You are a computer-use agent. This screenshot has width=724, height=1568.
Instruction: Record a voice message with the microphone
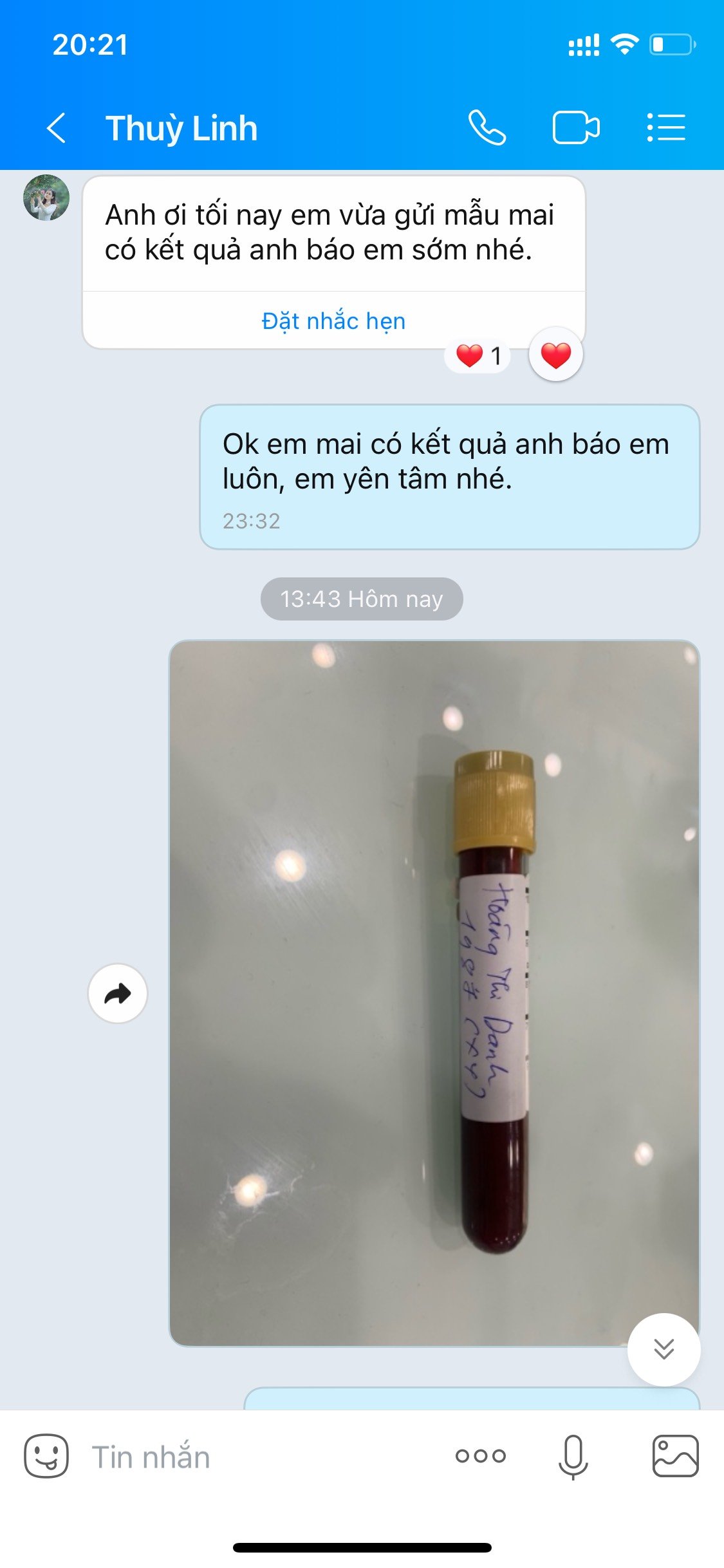tap(573, 1456)
